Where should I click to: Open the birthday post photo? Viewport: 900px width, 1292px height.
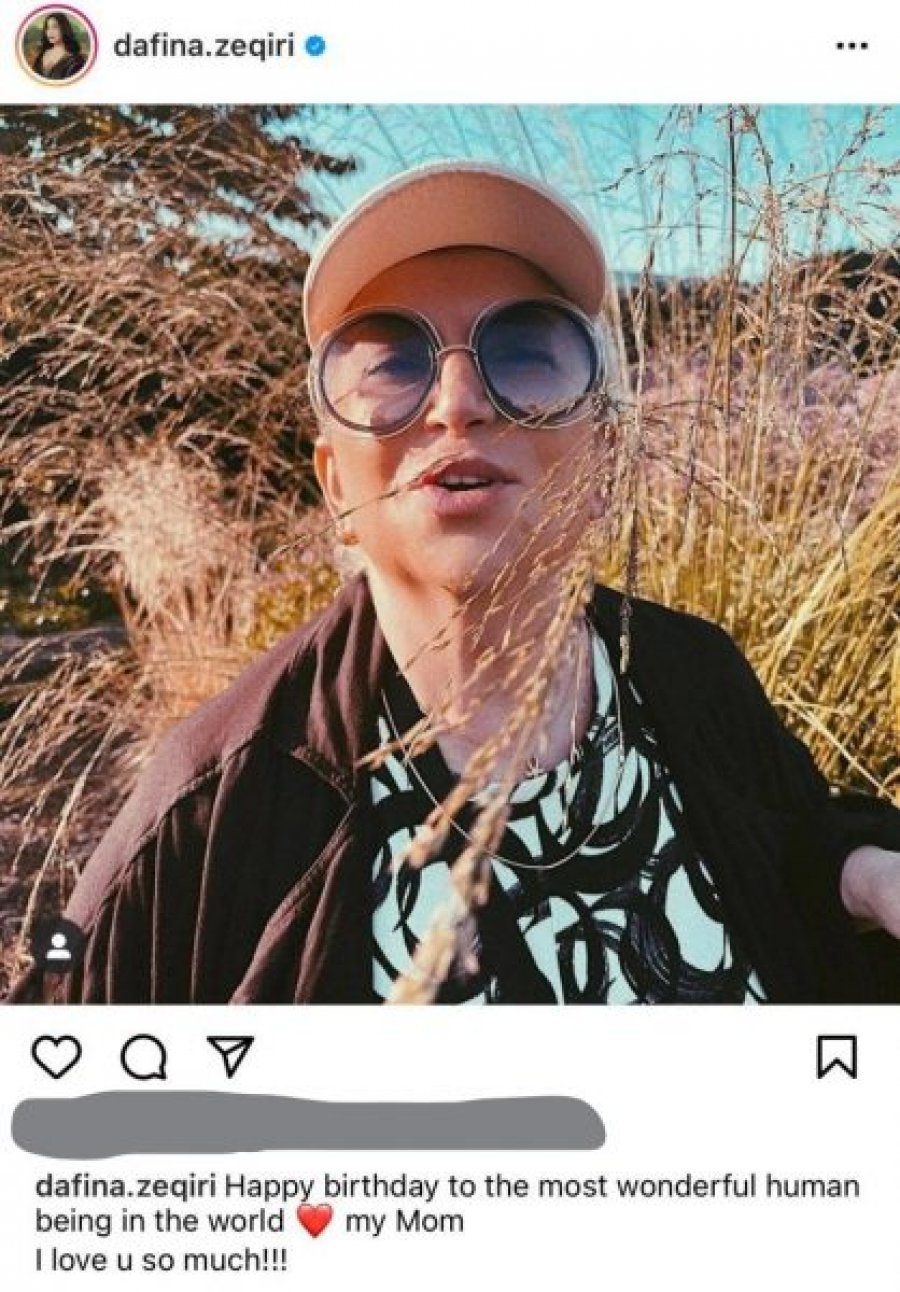[450, 555]
